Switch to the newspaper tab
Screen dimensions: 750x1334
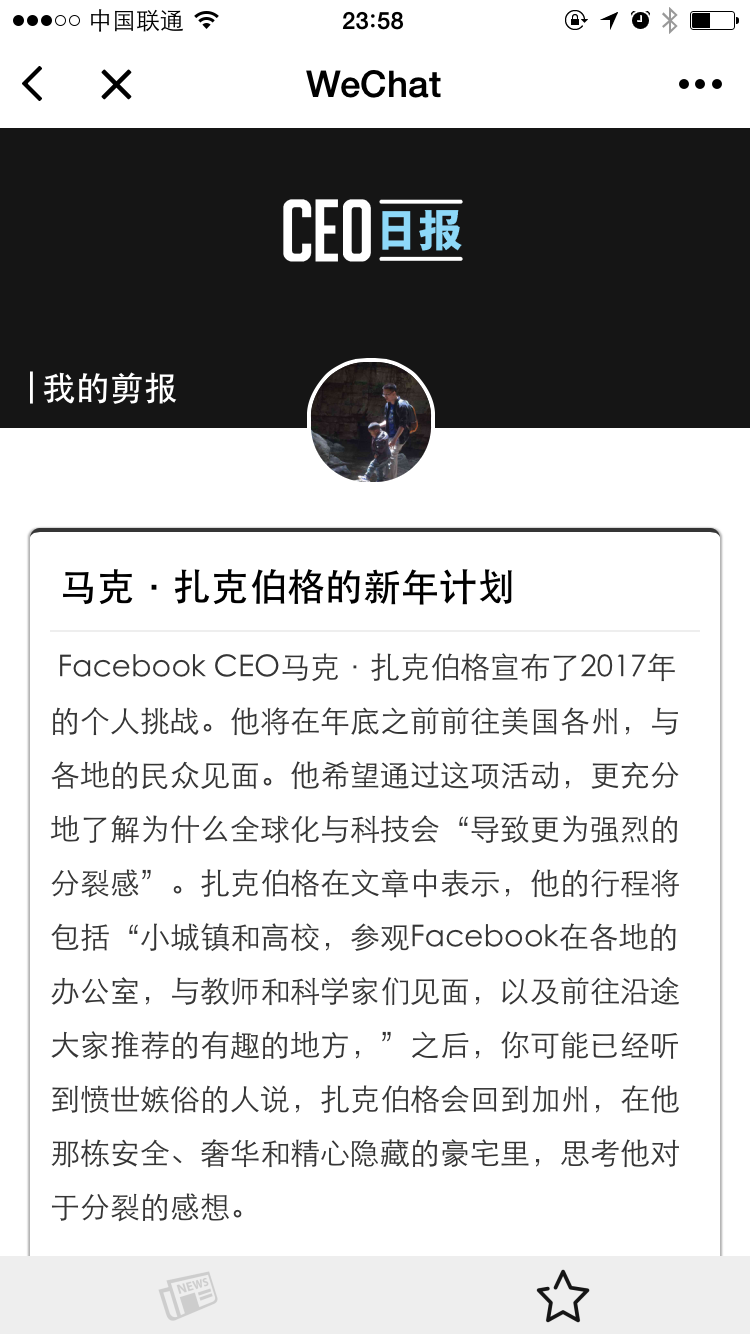pyautogui.click(x=187, y=1296)
